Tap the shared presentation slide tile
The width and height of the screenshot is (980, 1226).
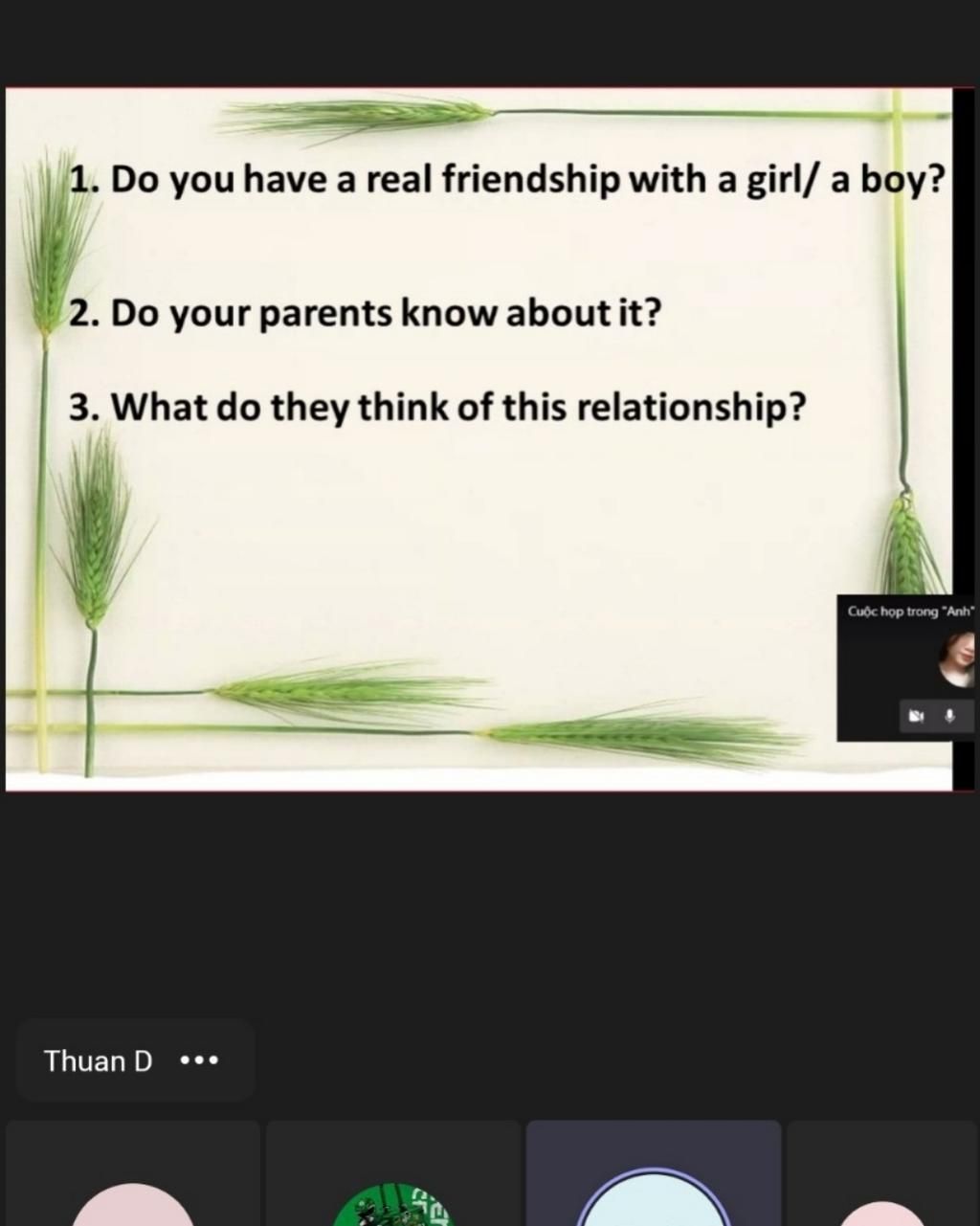pyautogui.click(x=479, y=439)
